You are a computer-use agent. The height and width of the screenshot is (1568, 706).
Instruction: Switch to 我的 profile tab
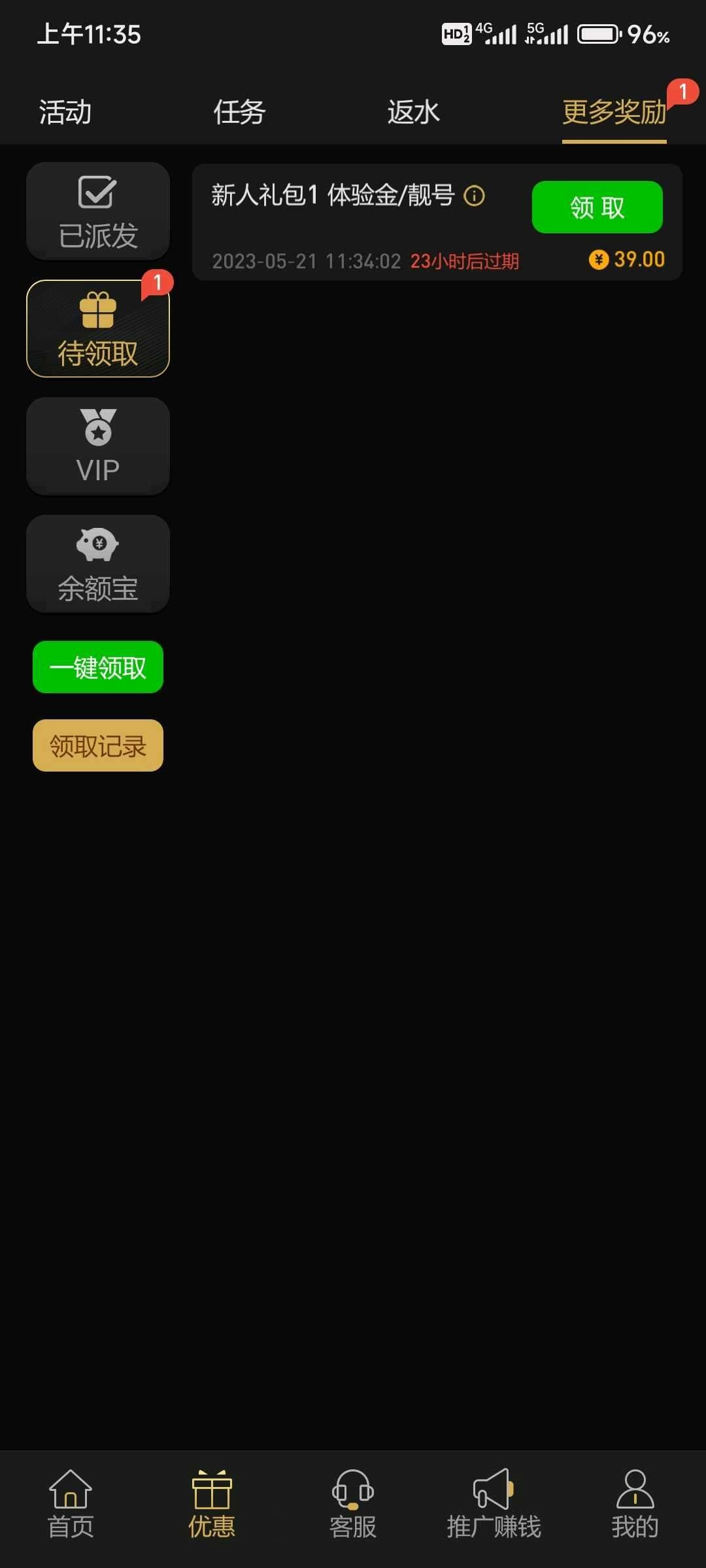coord(635,1504)
